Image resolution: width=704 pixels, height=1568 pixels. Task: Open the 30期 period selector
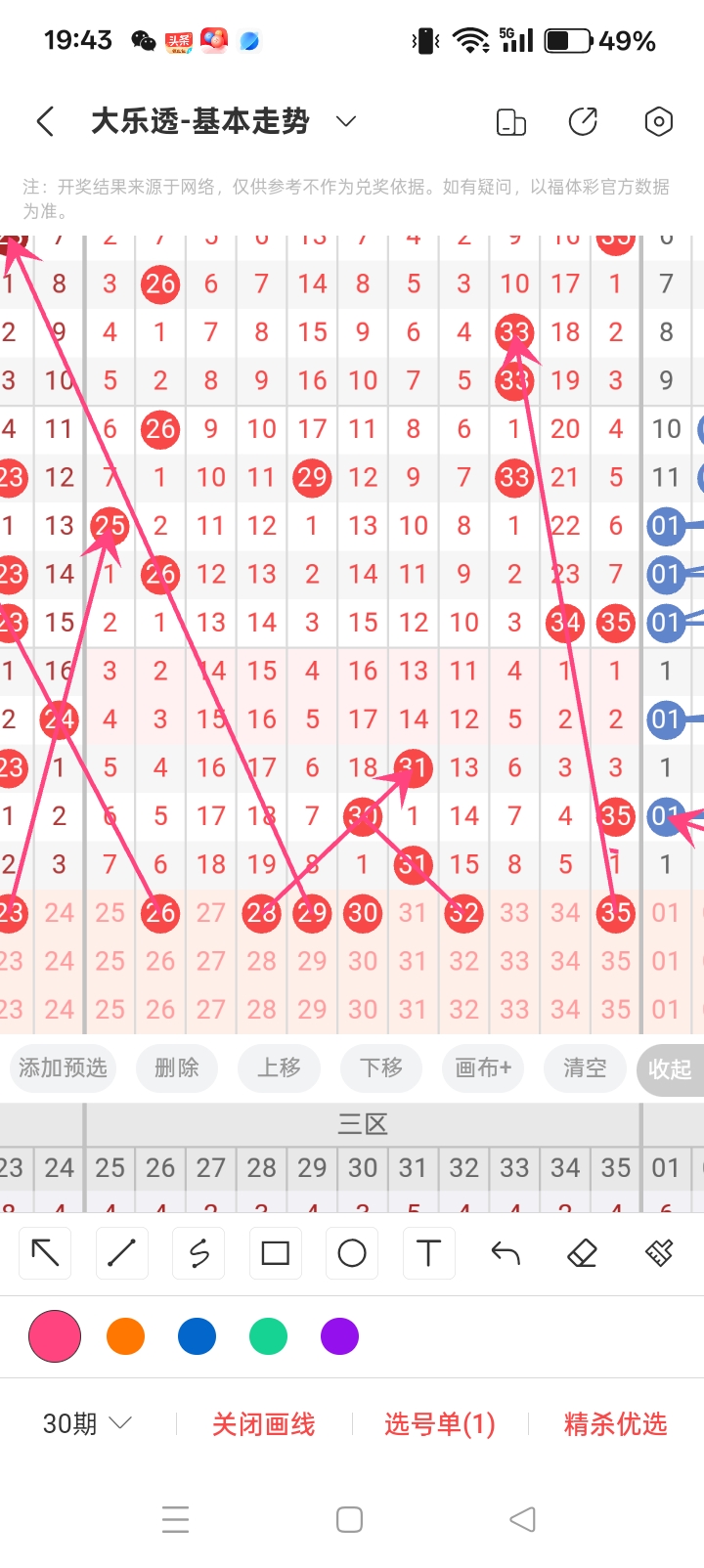[x=86, y=1423]
